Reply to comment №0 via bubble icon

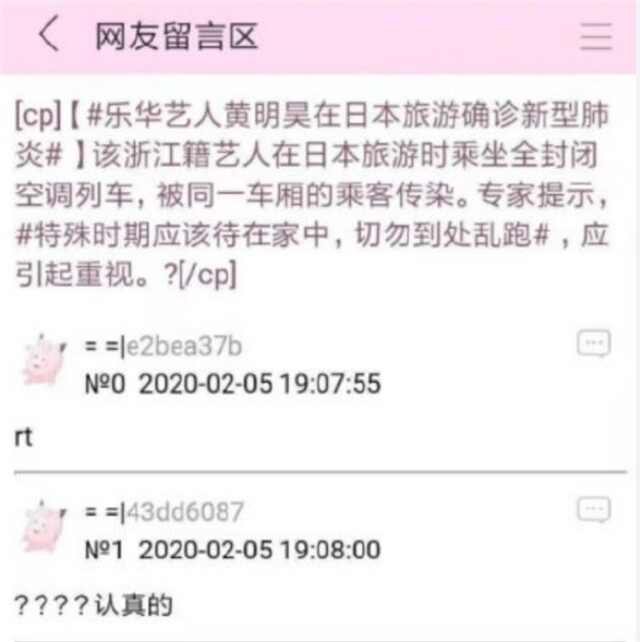pyautogui.click(x=593, y=344)
